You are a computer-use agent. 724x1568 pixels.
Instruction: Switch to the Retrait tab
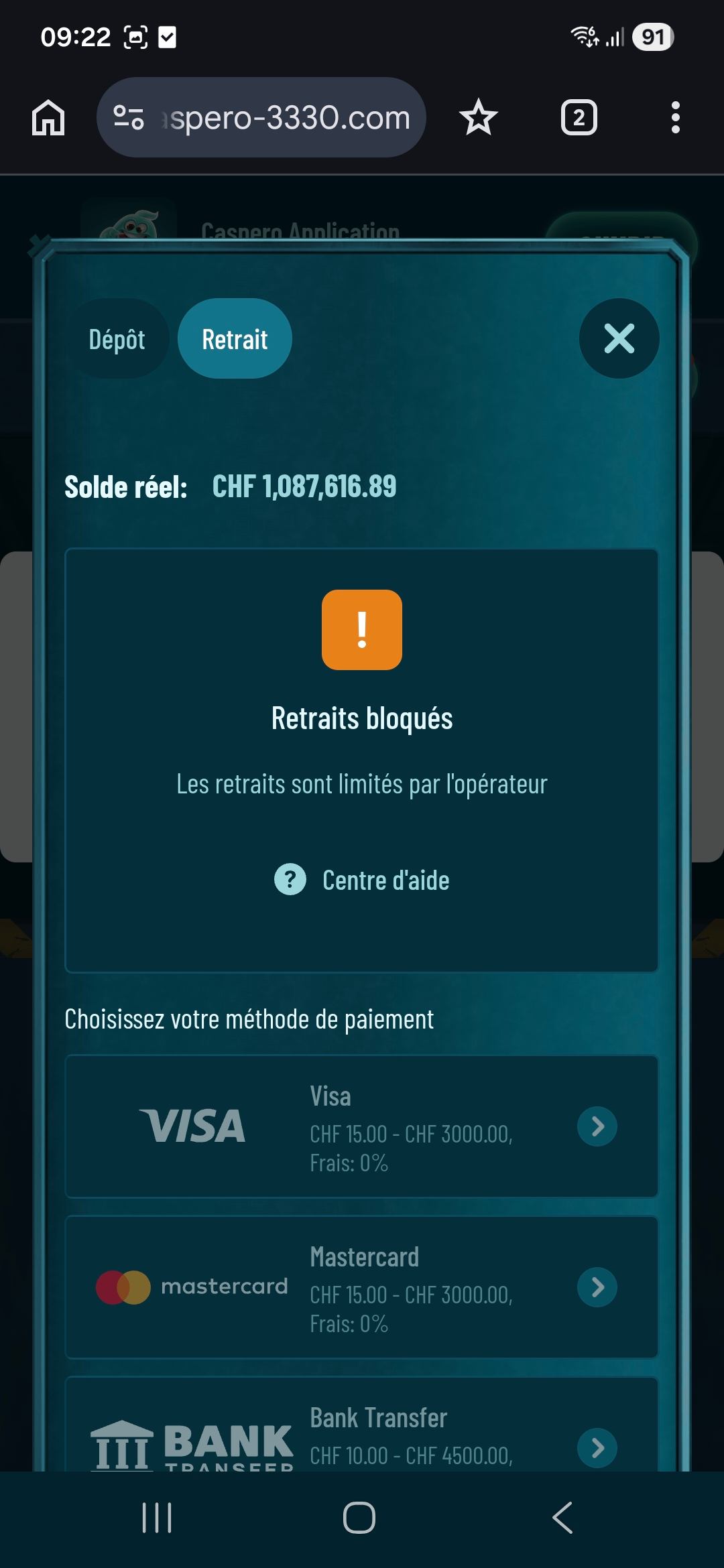[x=234, y=338]
